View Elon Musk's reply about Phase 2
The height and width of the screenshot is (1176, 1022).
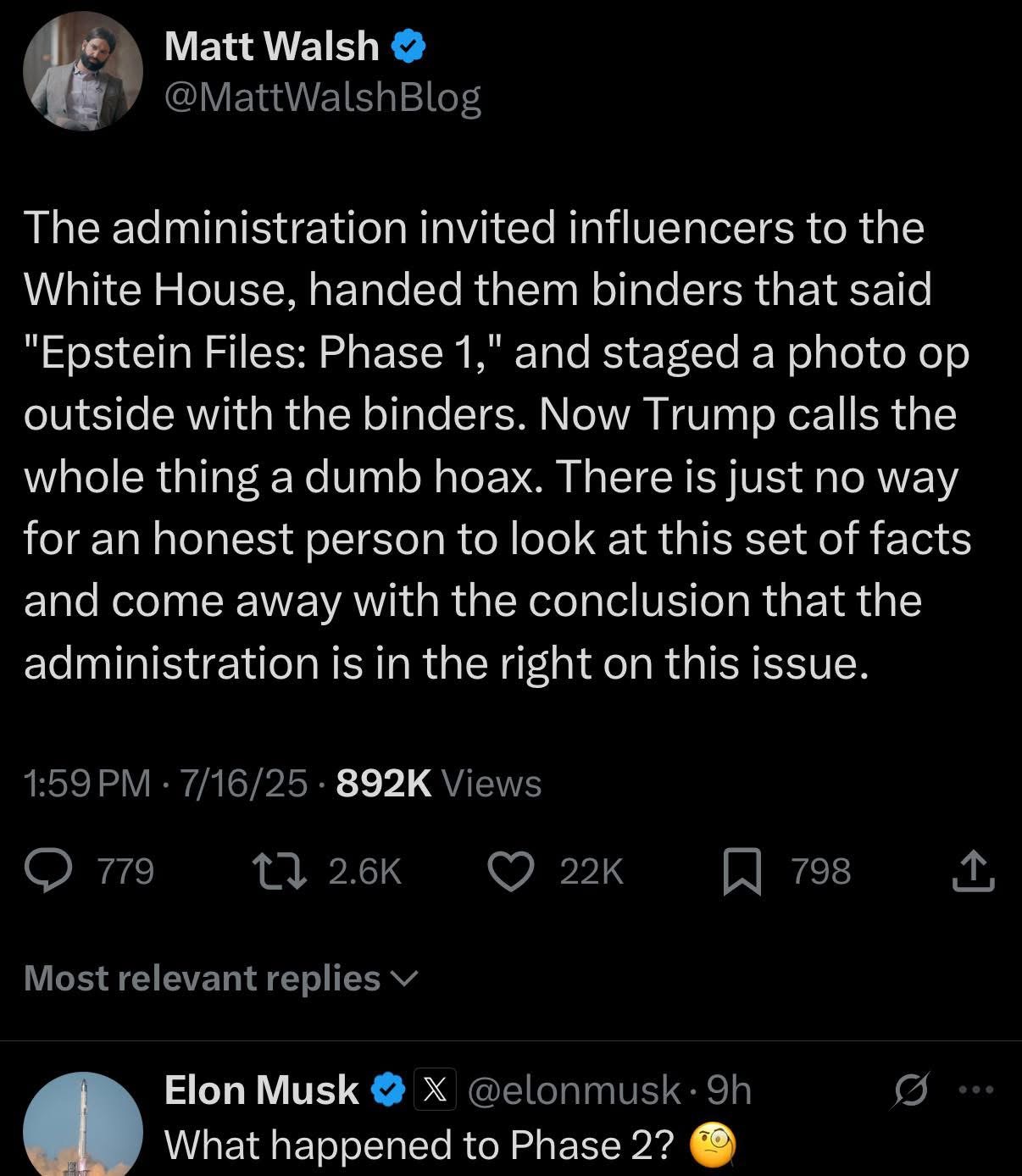tap(419, 1145)
